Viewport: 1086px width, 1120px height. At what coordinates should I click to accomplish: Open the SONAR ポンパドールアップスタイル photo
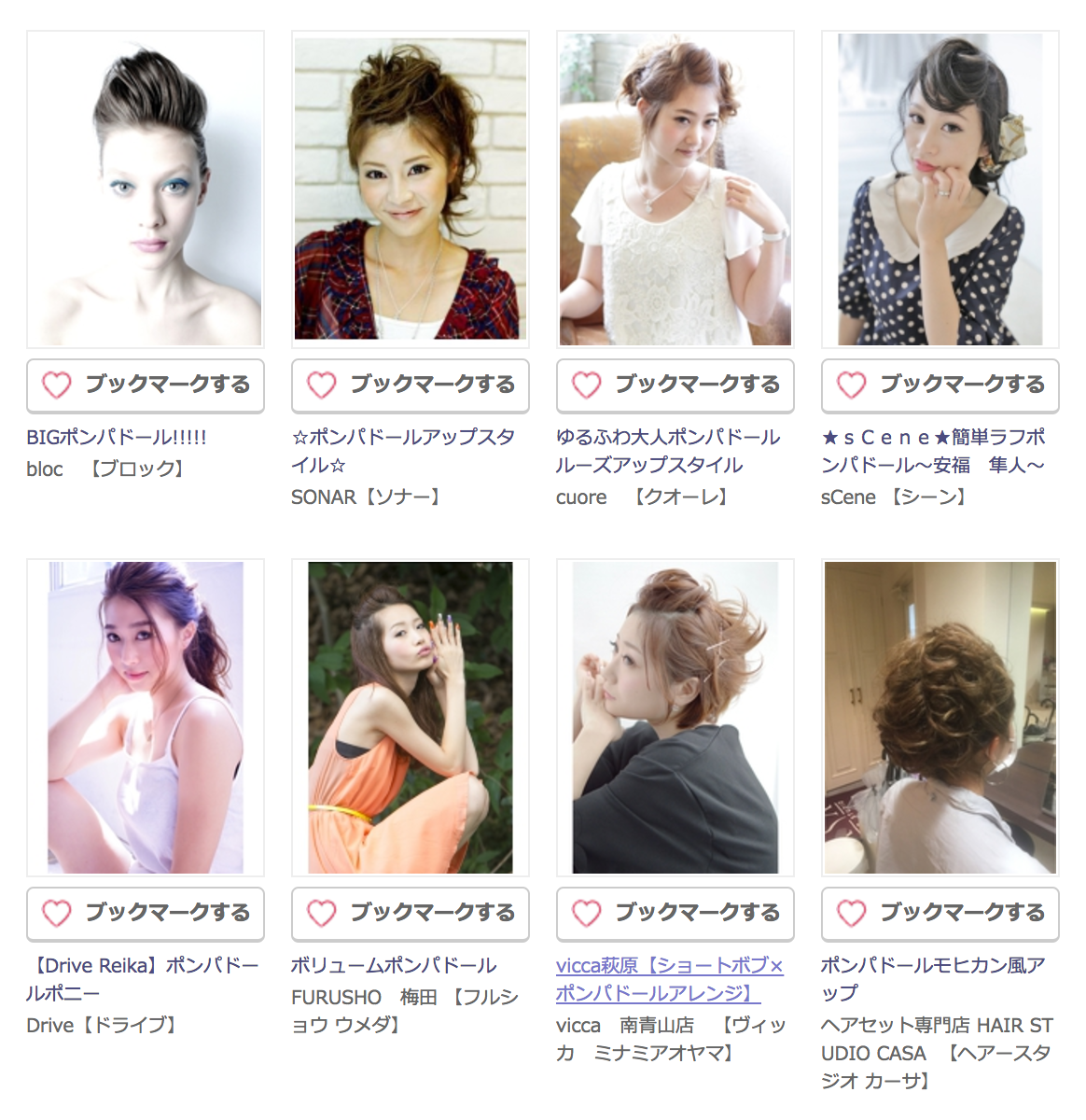click(411, 189)
